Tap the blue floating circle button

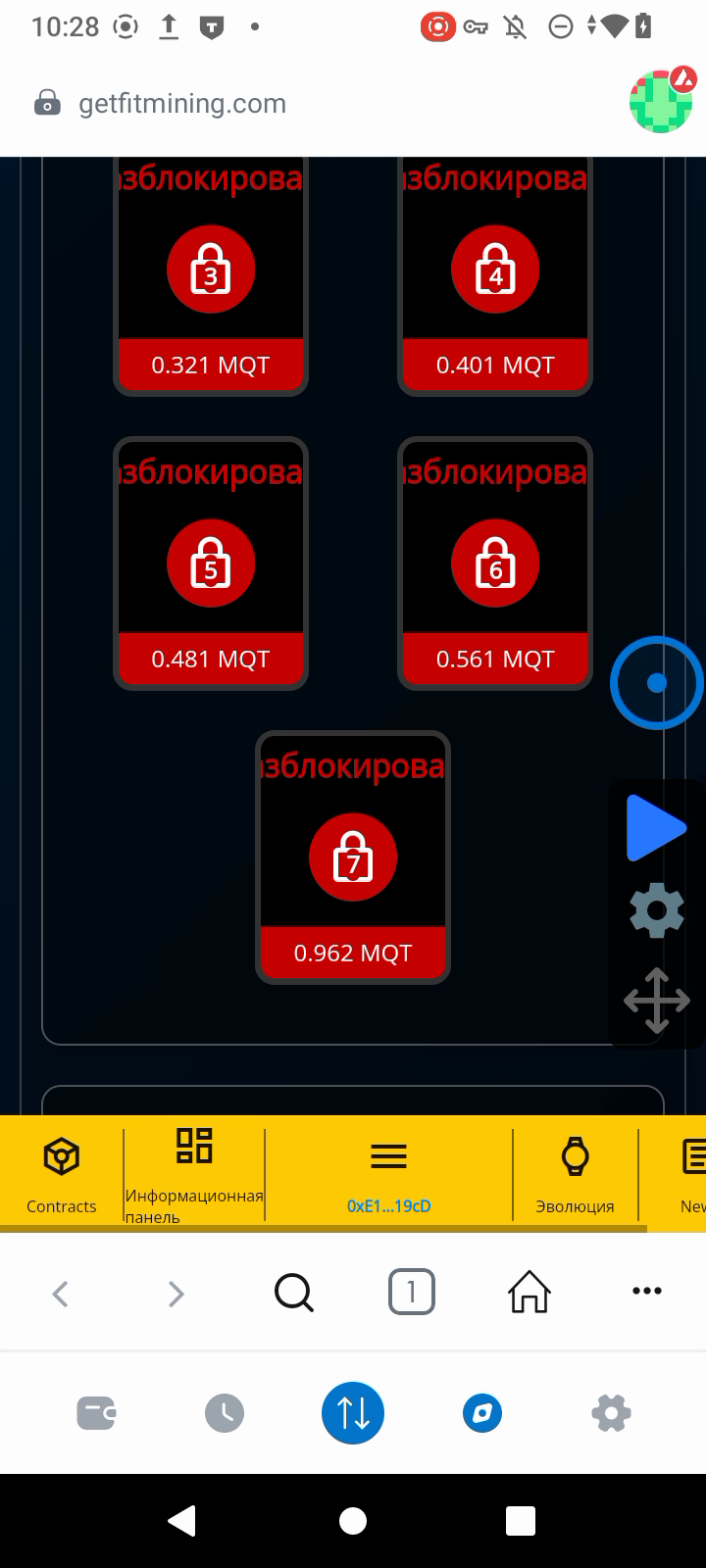[x=656, y=683]
